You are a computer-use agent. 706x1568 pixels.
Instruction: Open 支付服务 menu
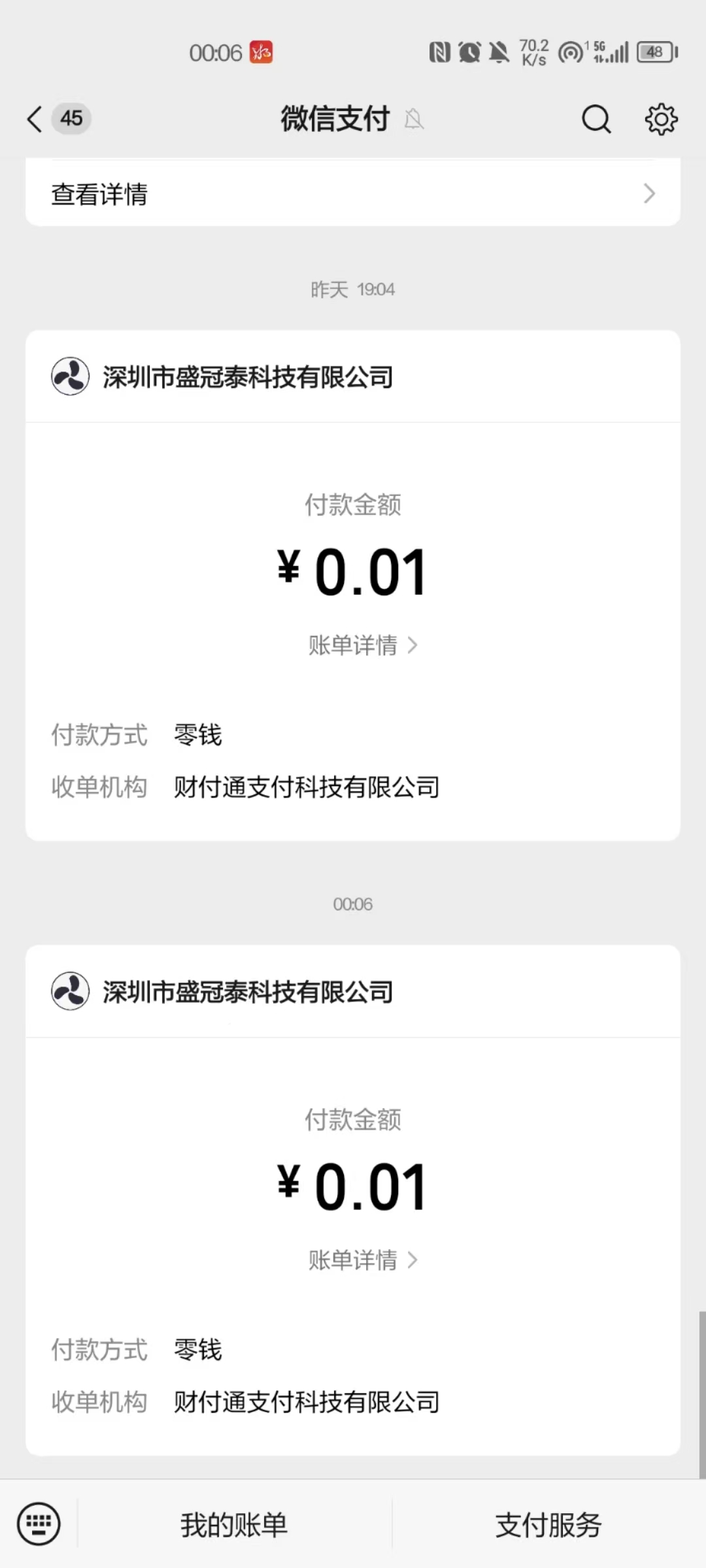click(x=548, y=1524)
